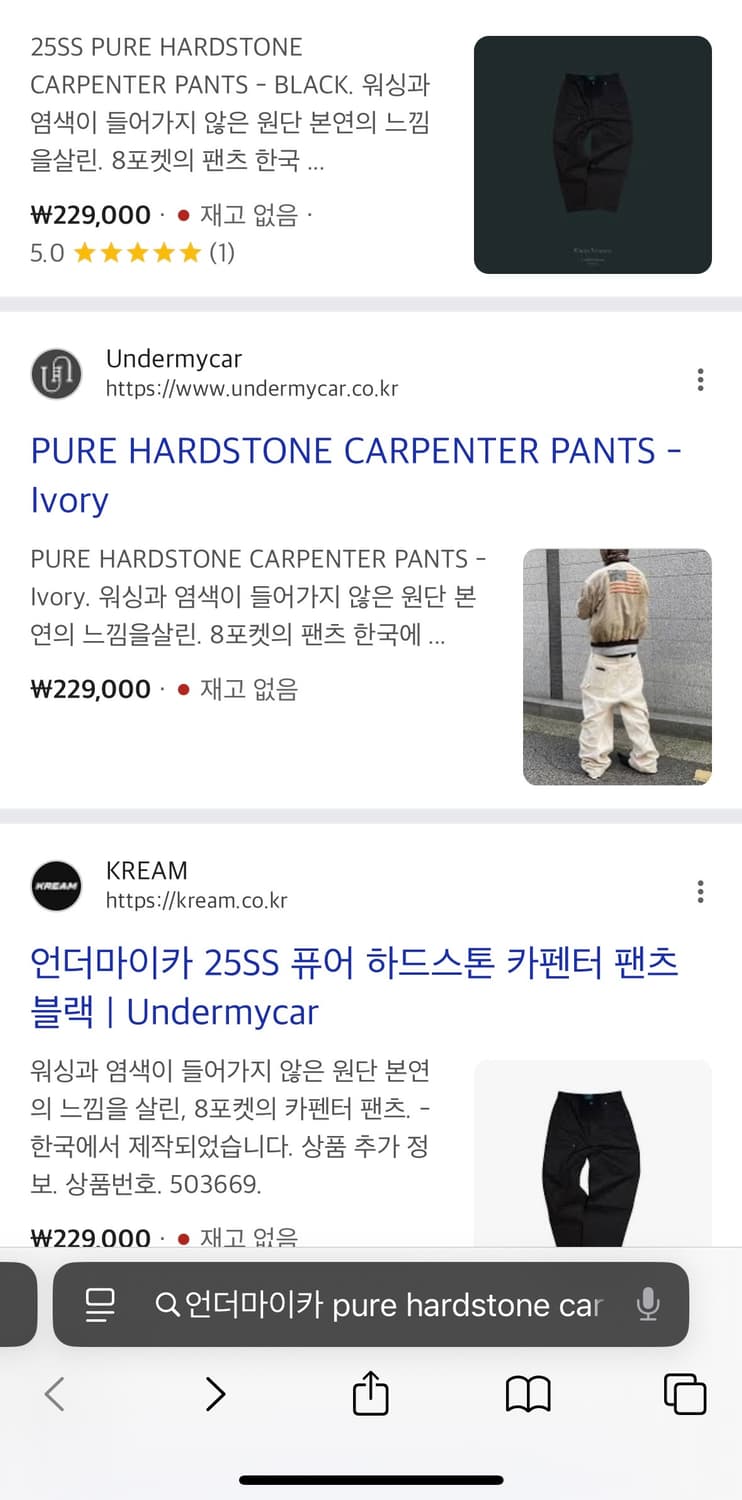Tap the Undermycar site favicon
The image size is (742, 1500).
(56, 372)
